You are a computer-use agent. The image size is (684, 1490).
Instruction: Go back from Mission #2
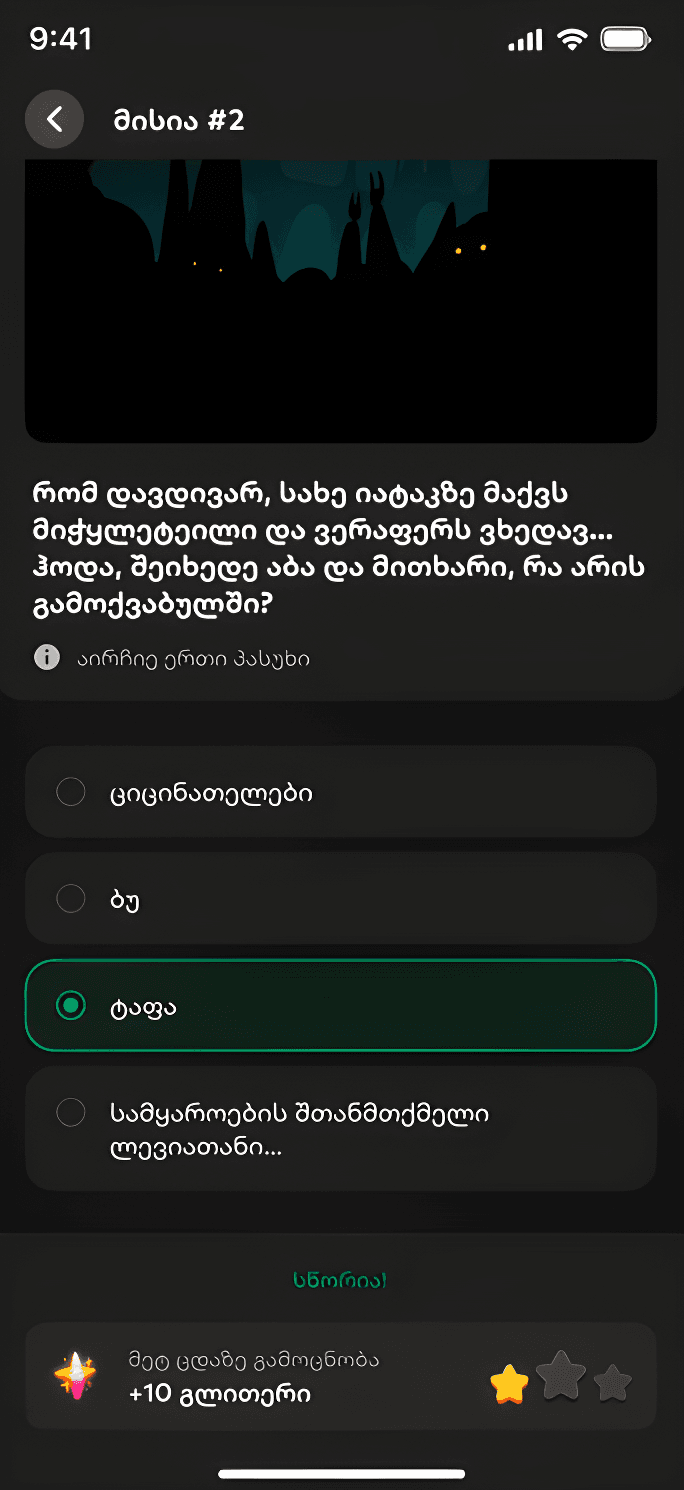[x=54, y=120]
